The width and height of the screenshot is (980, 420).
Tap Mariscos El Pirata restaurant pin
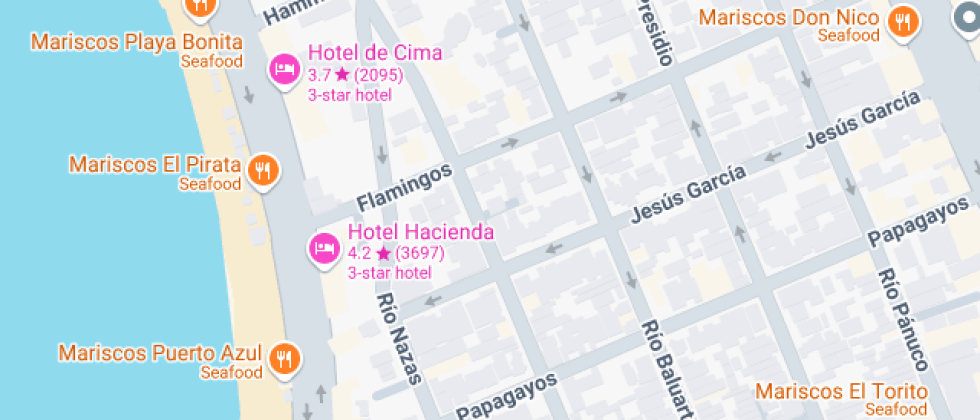(264, 170)
